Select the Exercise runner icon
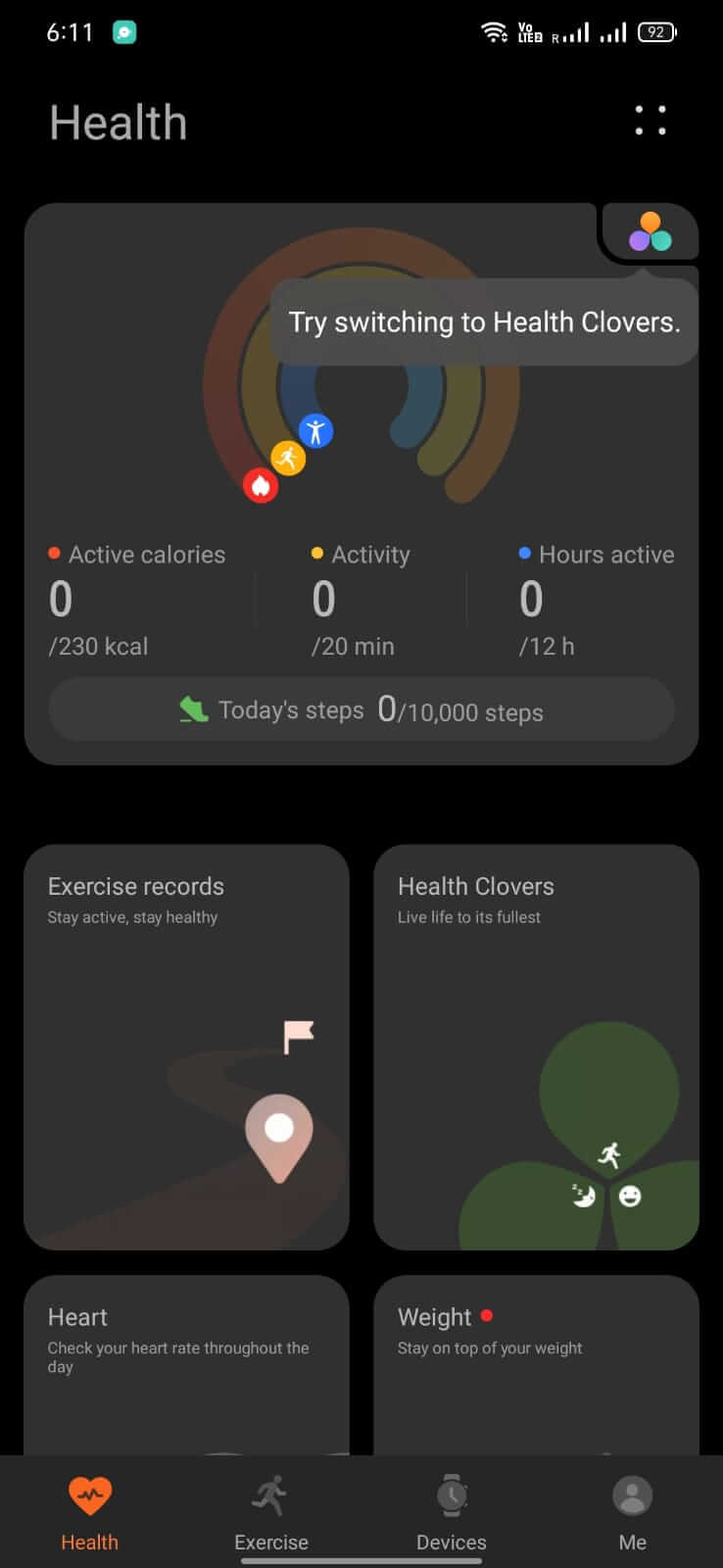723x1568 pixels. pos(271,1494)
